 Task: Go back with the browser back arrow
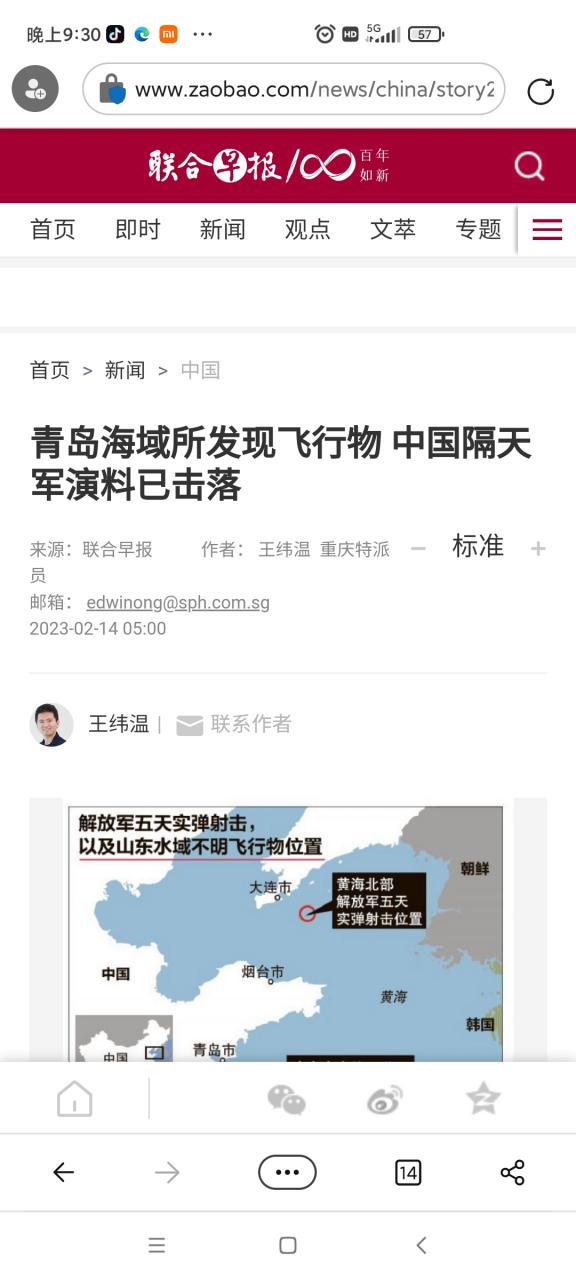63,1172
